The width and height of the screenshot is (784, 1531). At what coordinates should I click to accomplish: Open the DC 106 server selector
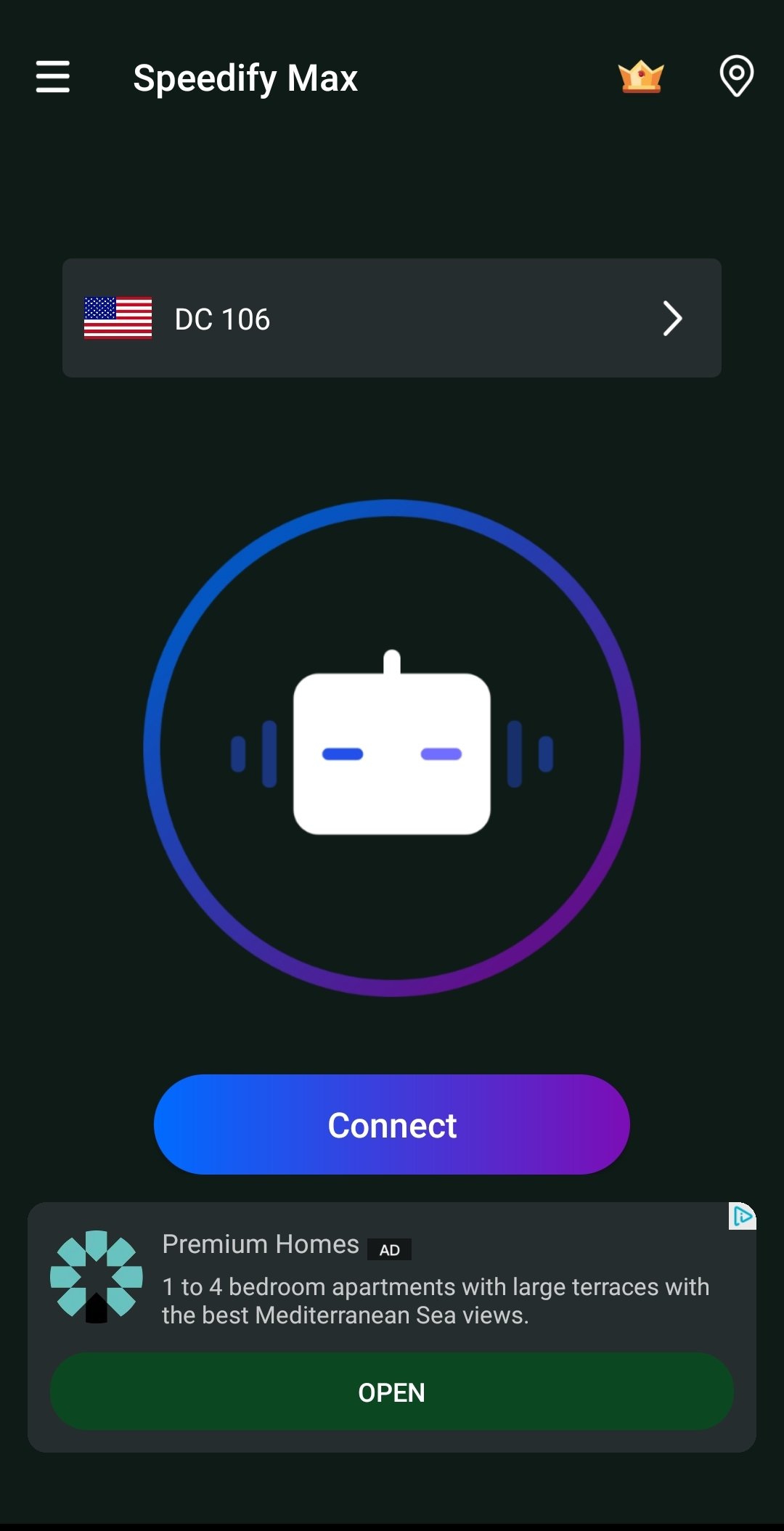click(x=392, y=318)
